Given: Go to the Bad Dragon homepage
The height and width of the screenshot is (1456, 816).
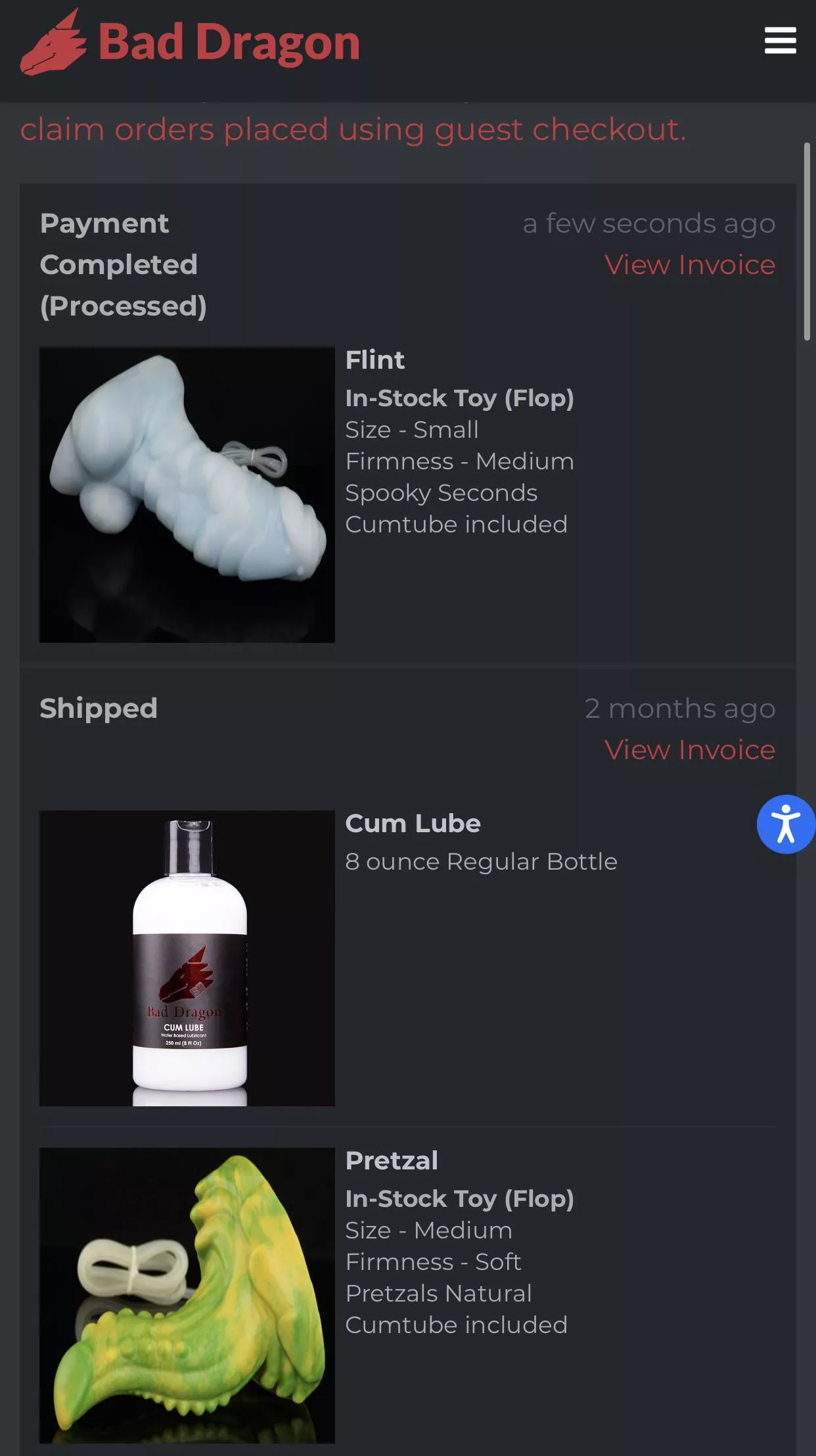Looking at the screenshot, I should click(191, 42).
